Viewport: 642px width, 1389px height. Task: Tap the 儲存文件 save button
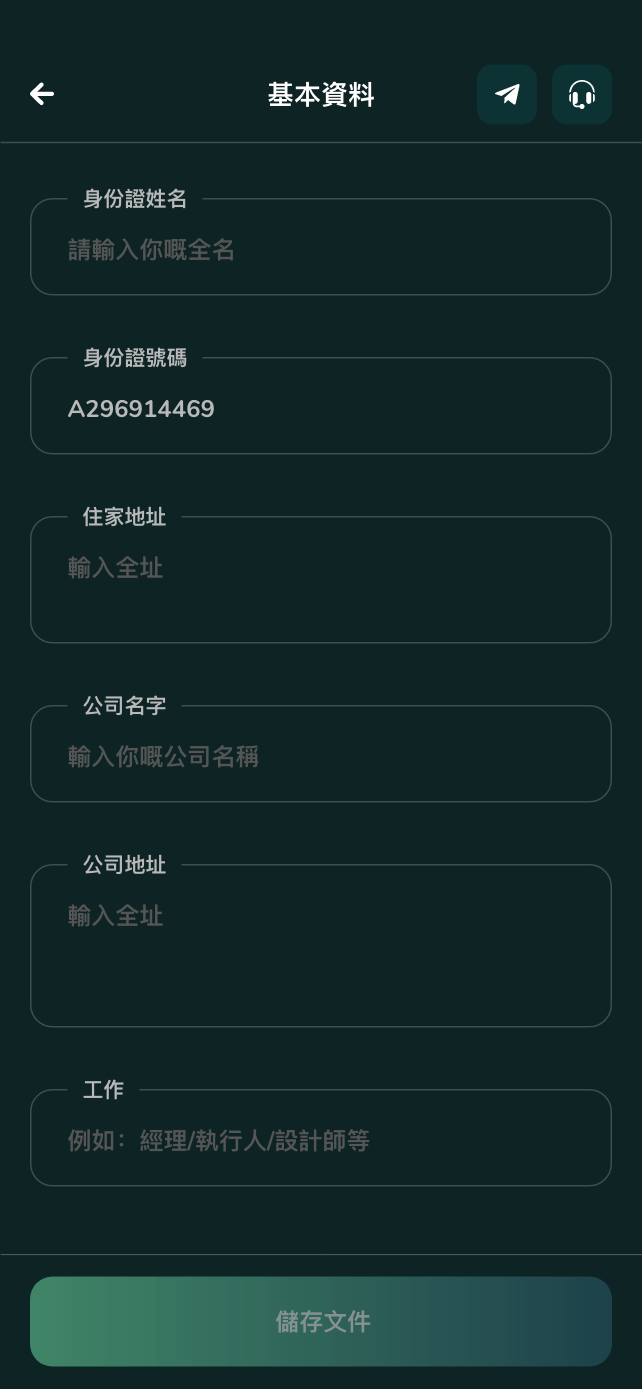(x=320, y=1321)
